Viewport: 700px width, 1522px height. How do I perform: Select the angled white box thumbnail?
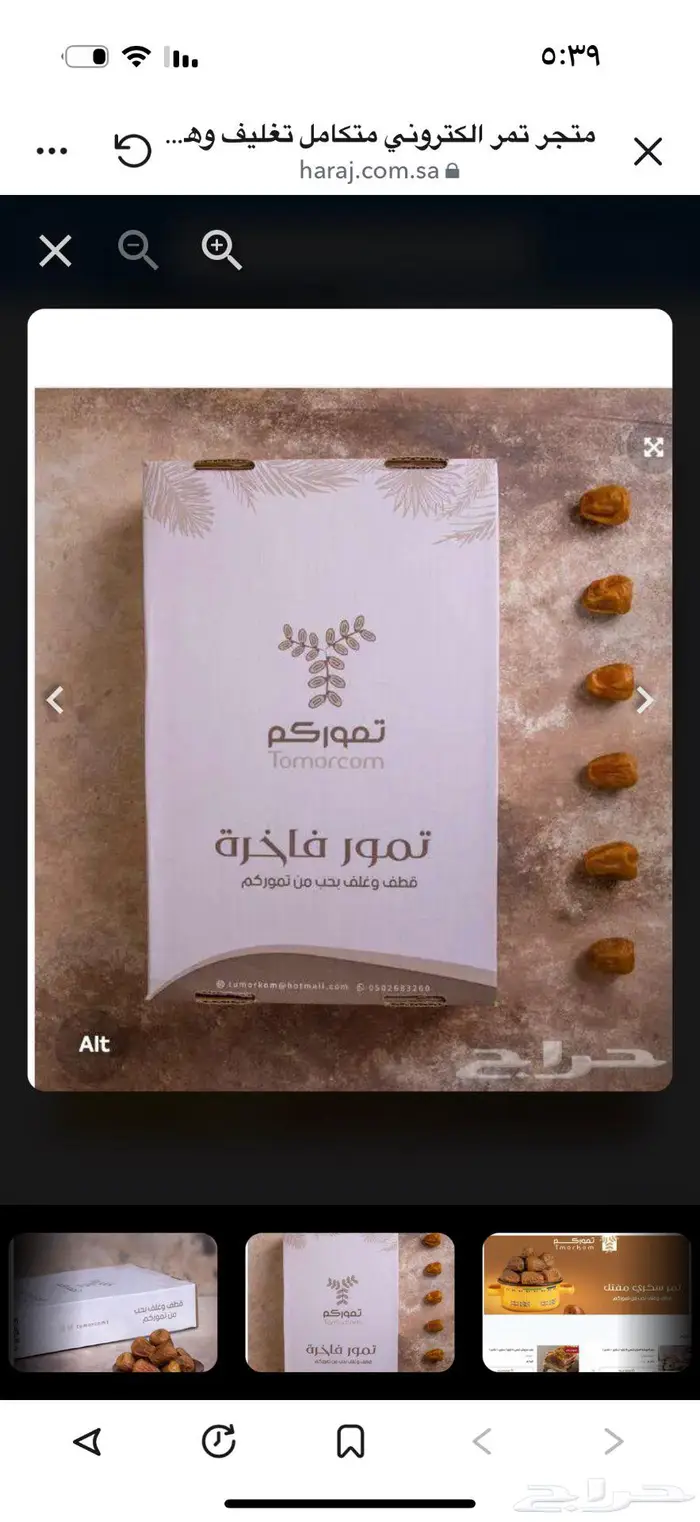pyautogui.click(x=113, y=1302)
